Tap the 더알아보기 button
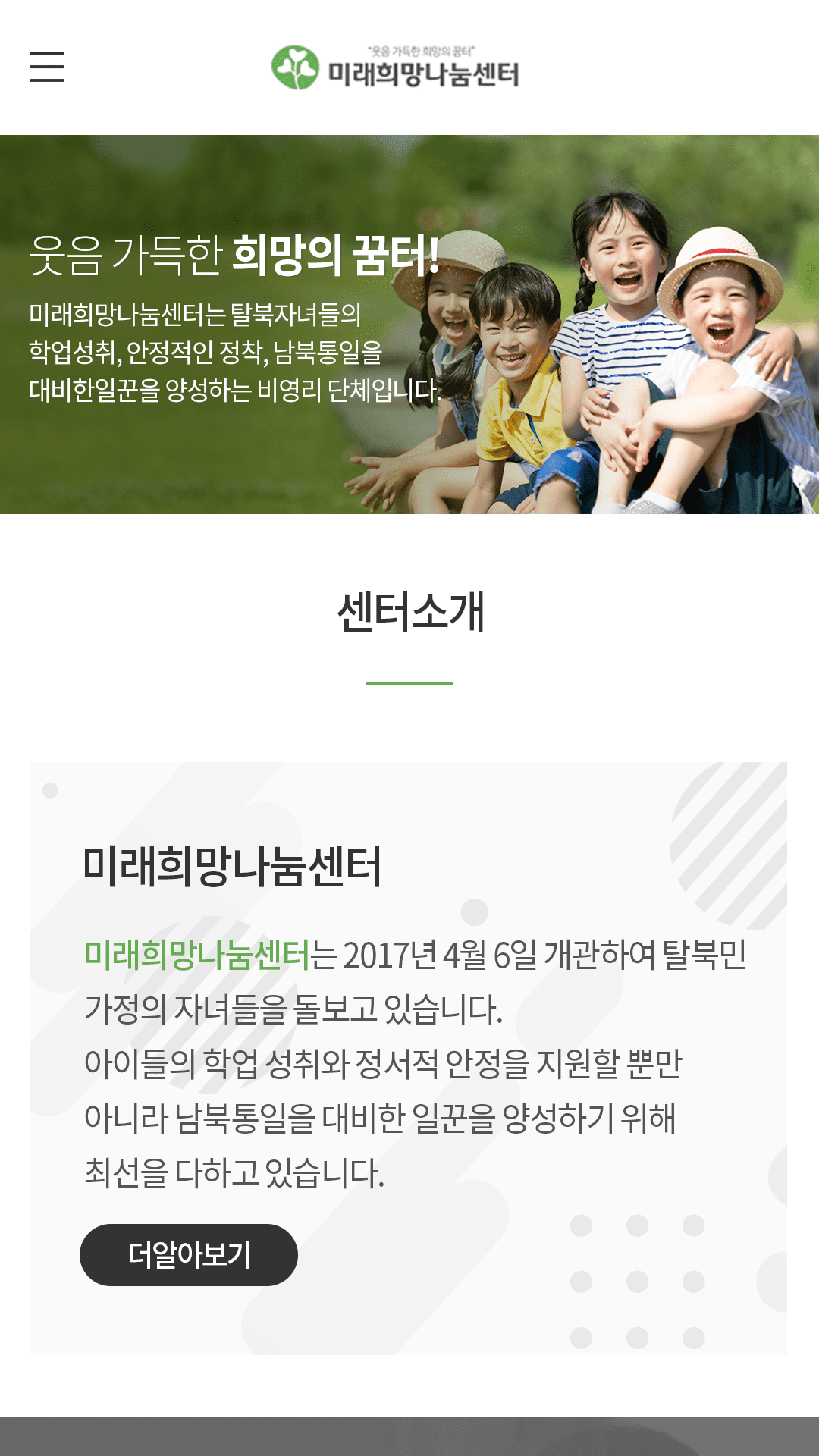819x1456 pixels. 189,1255
